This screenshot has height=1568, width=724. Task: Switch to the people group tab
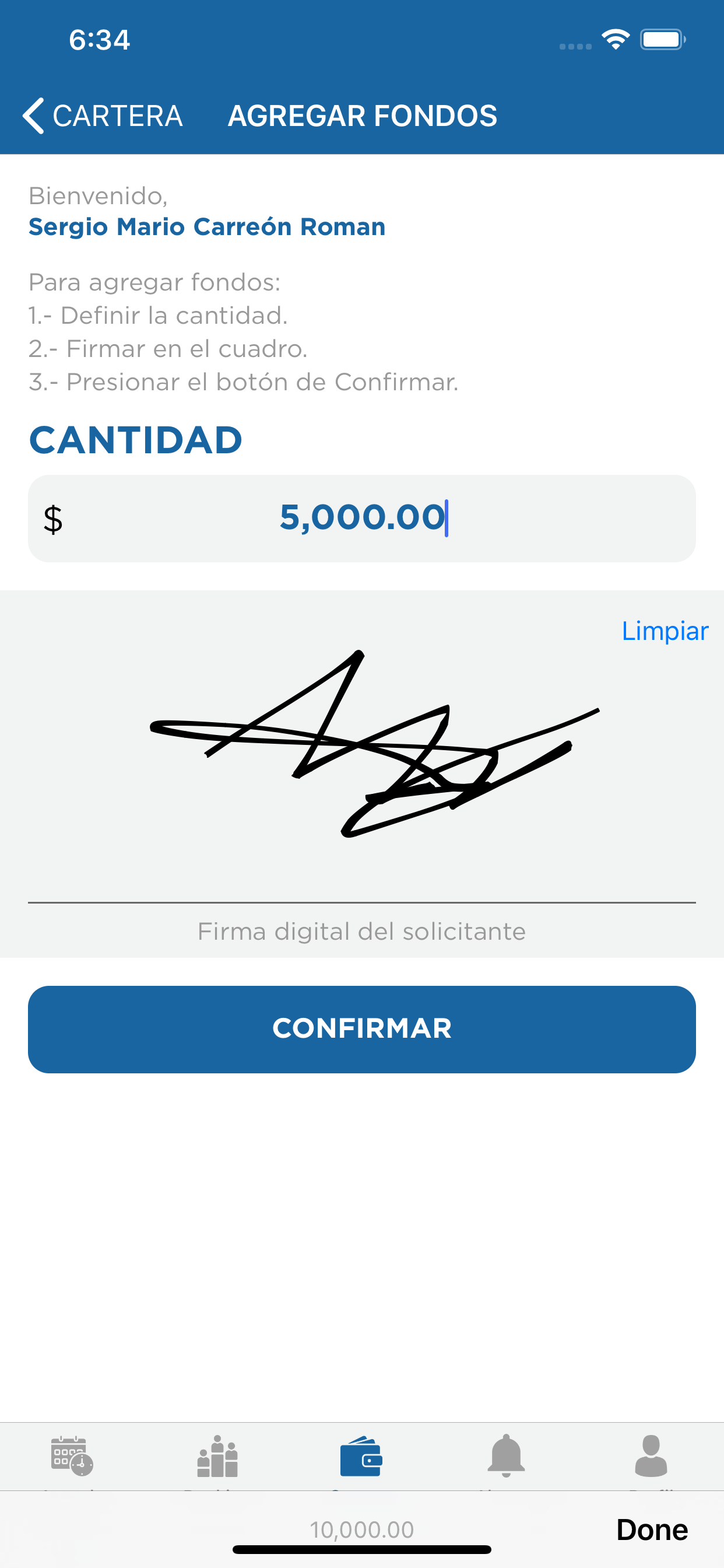coord(217,1456)
